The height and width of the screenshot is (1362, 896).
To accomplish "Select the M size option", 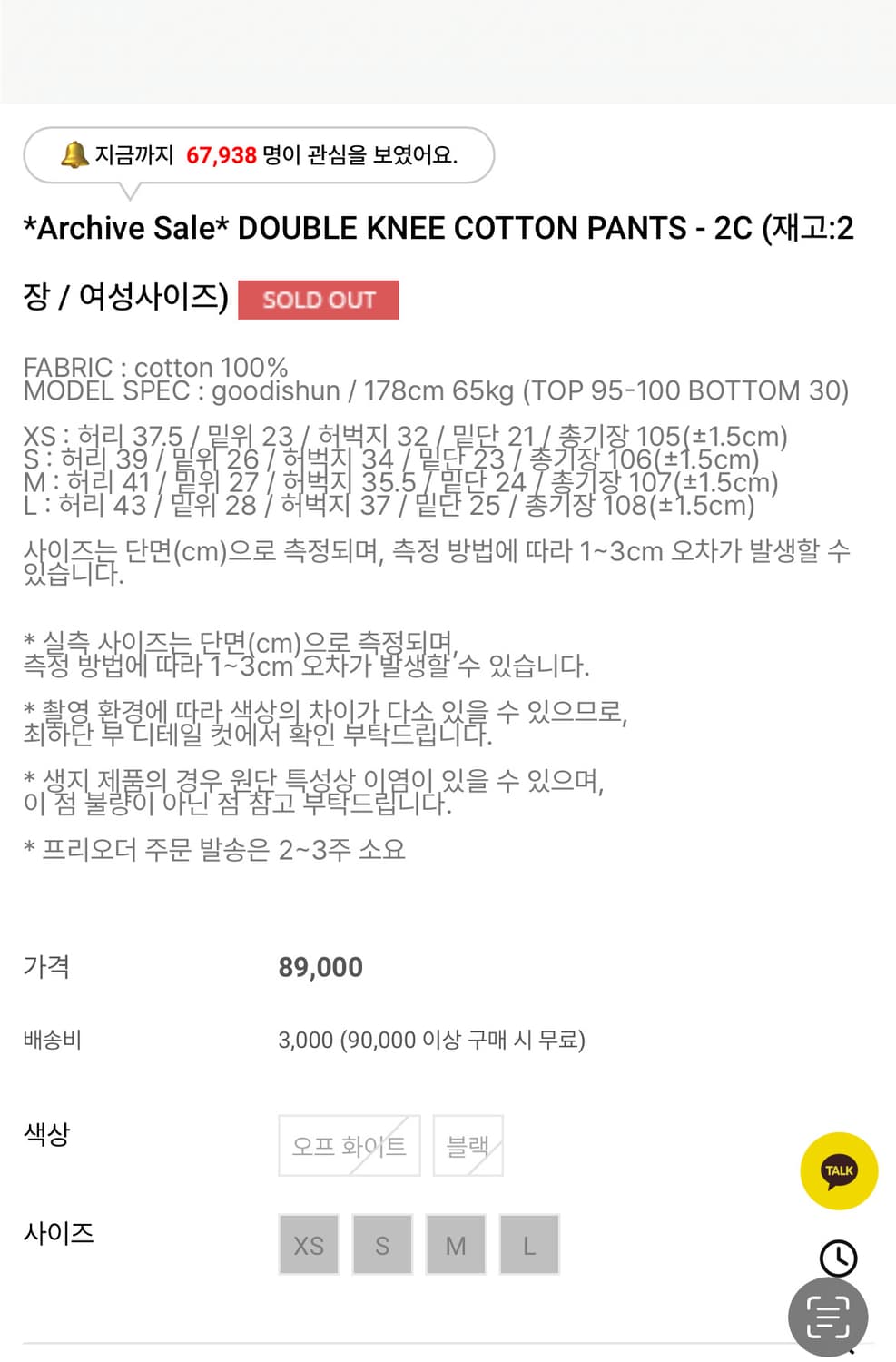I will click(x=456, y=1245).
